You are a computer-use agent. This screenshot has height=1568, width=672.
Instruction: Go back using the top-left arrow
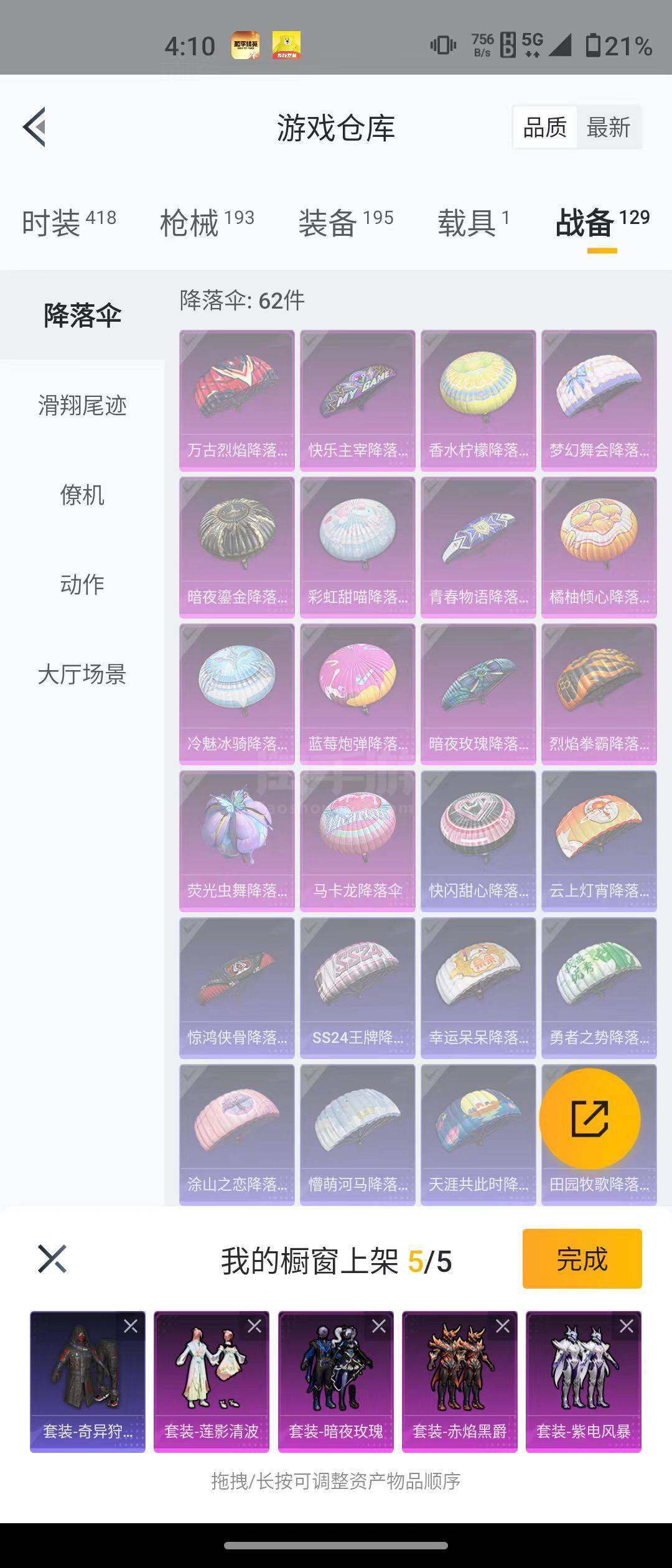pyautogui.click(x=35, y=127)
